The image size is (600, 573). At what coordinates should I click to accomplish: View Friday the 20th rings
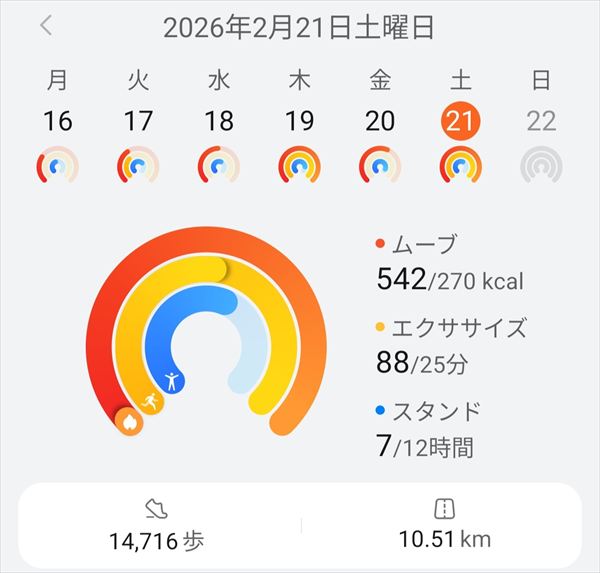coord(380,122)
